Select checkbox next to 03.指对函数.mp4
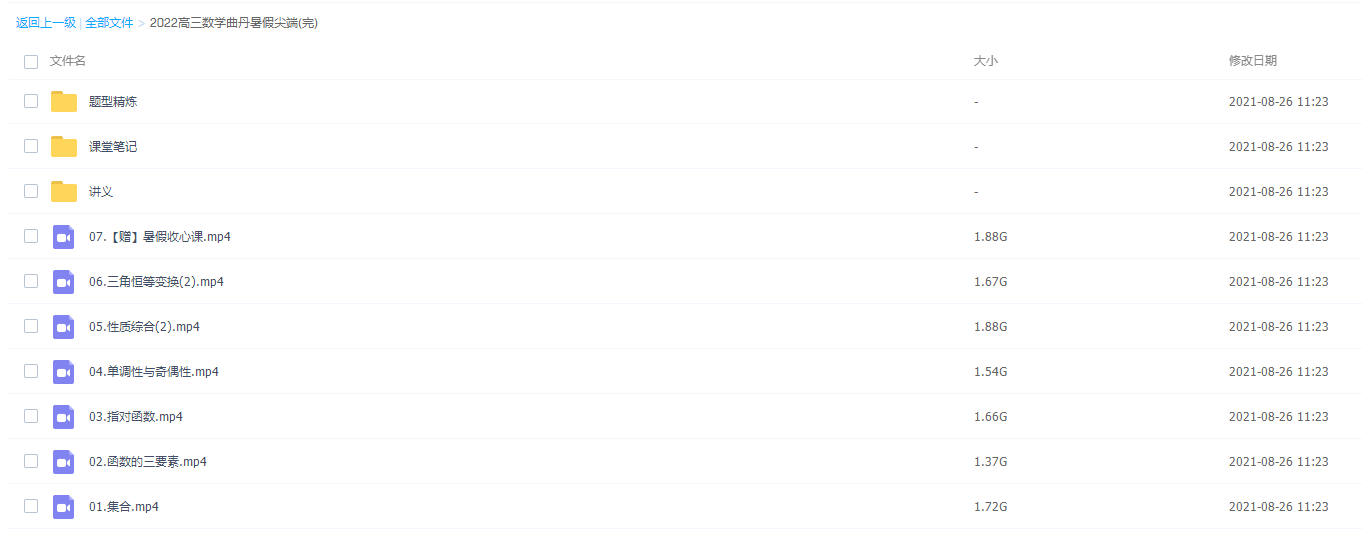Image resolution: width=1362 pixels, height=538 pixels. [31, 417]
